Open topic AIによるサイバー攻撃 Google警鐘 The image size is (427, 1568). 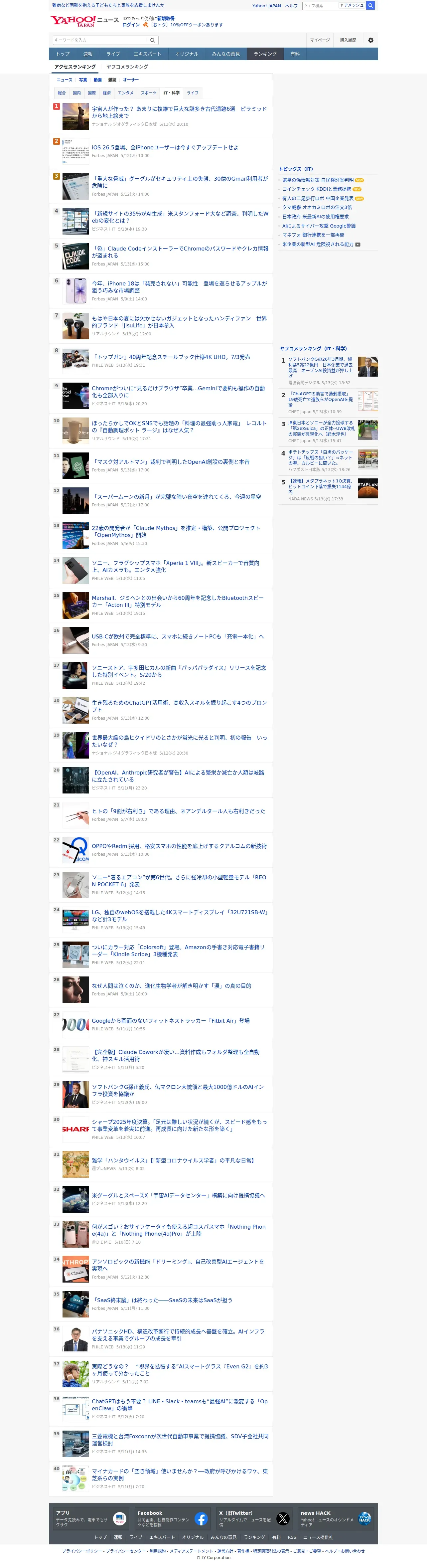tap(319, 226)
